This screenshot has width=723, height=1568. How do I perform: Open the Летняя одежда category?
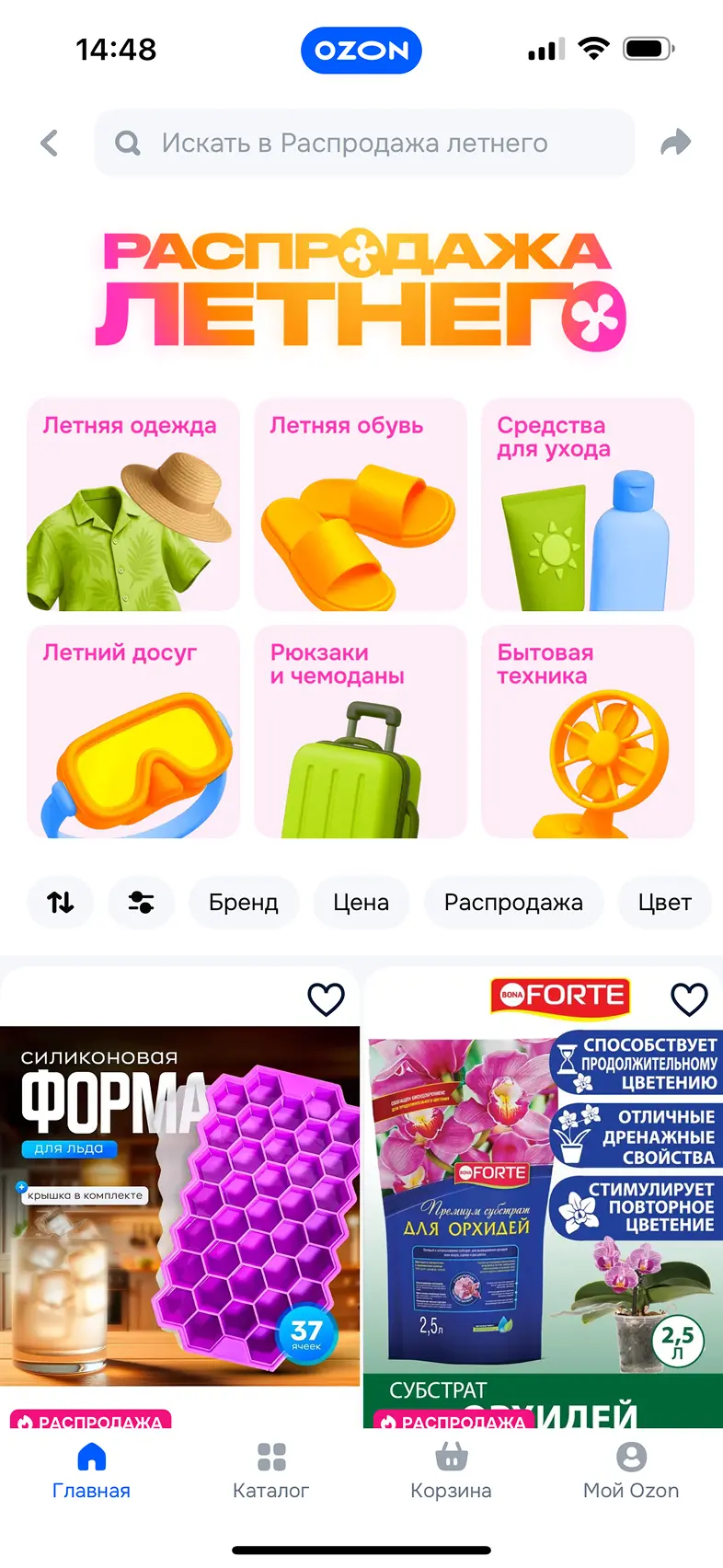point(133,504)
